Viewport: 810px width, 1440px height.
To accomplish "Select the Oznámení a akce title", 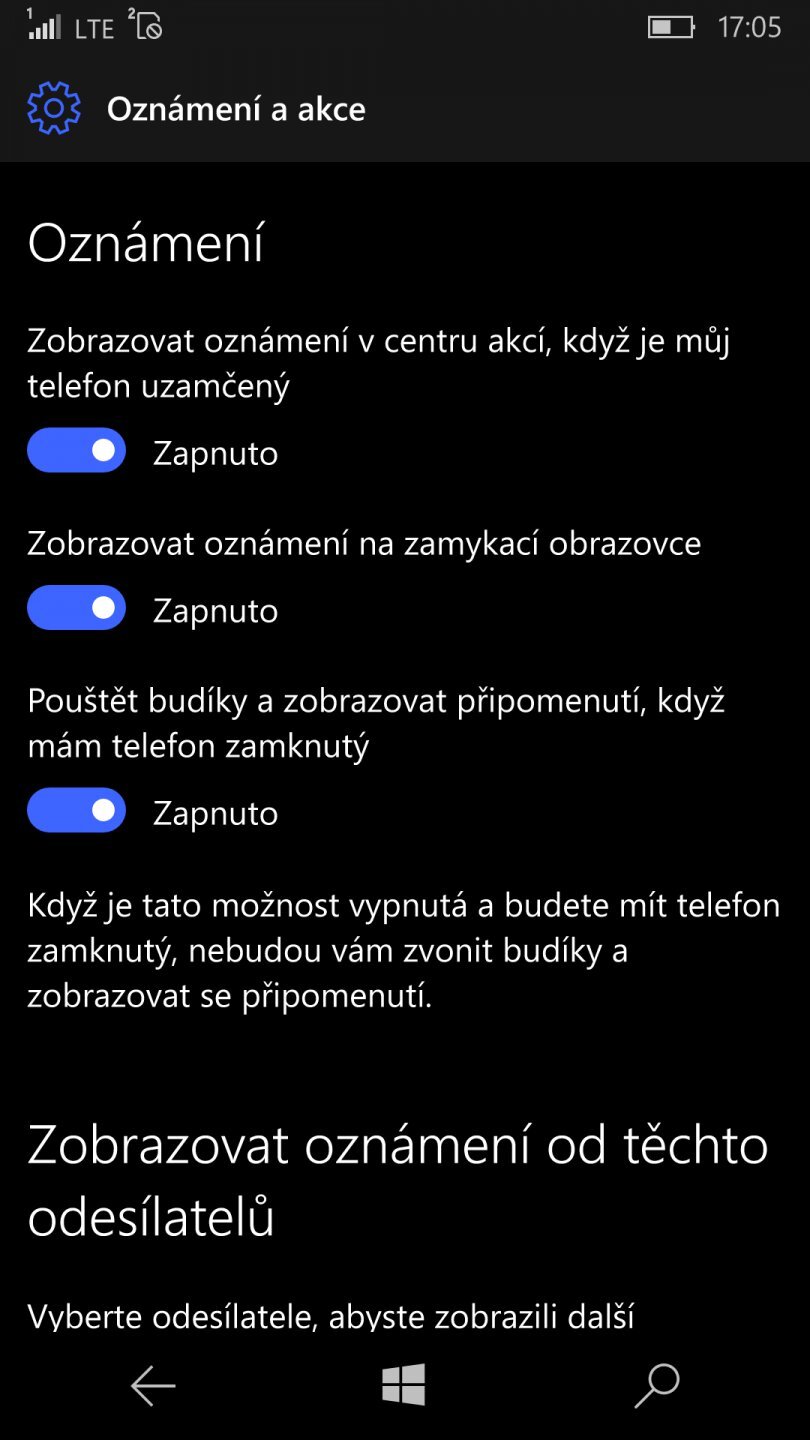I will click(237, 107).
